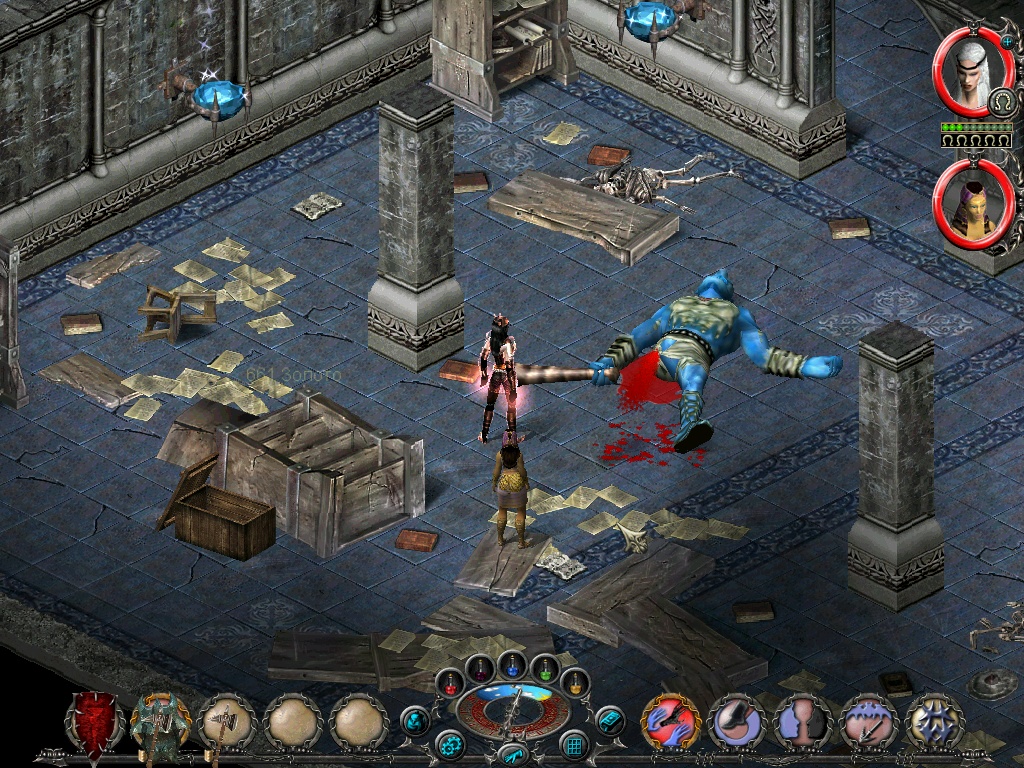
Task: Activate the goblet-shaped skill slot
Action: tap(803, 721)
